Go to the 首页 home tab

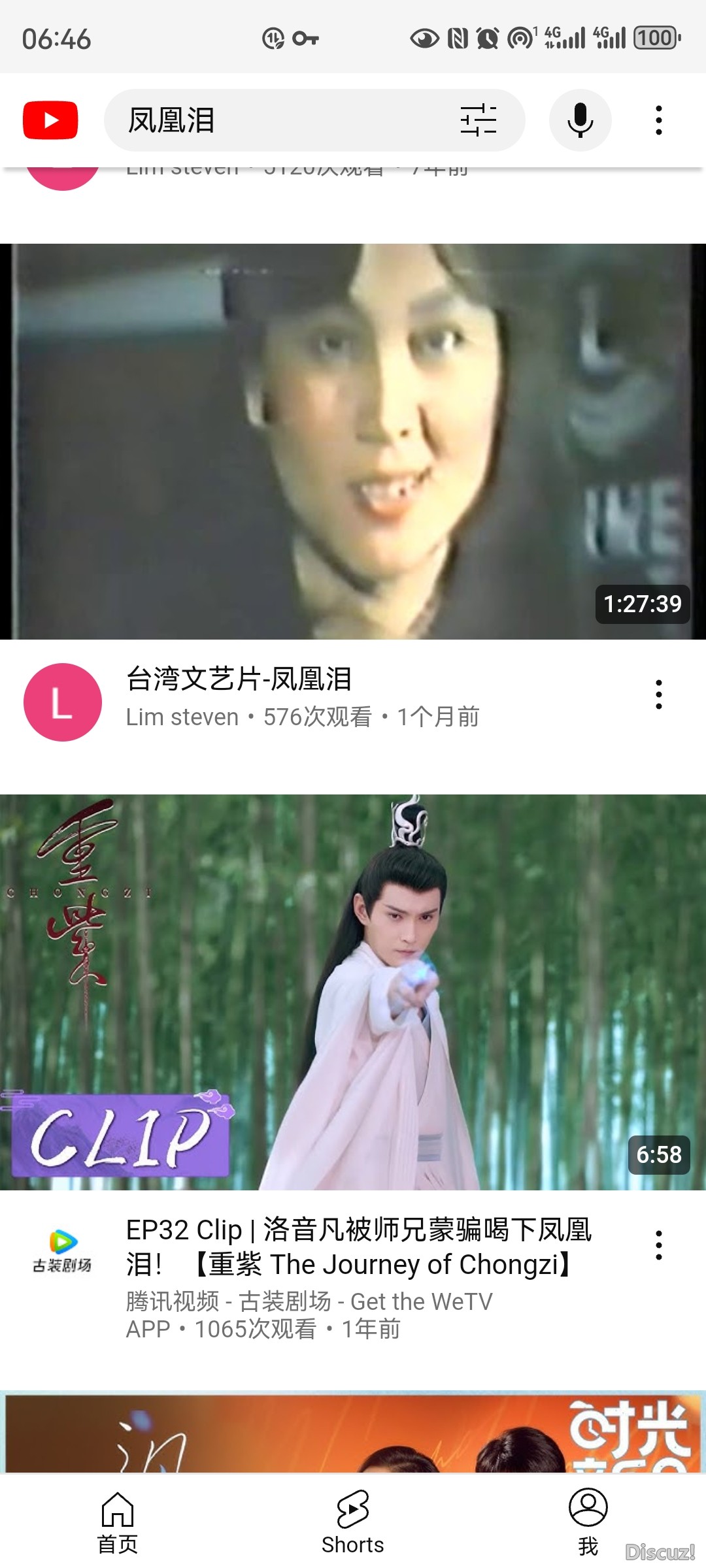tap(118, 1522)
